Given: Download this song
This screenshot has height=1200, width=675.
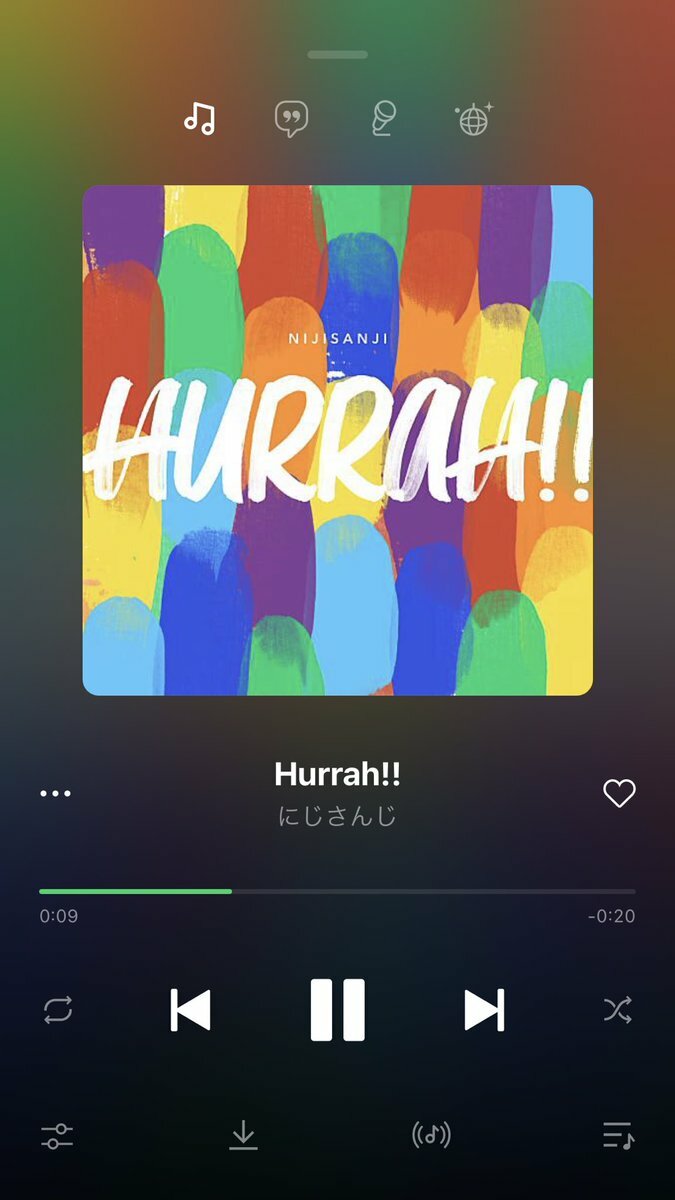Looking at the screenshot, I should click(x=243, y=1135).
